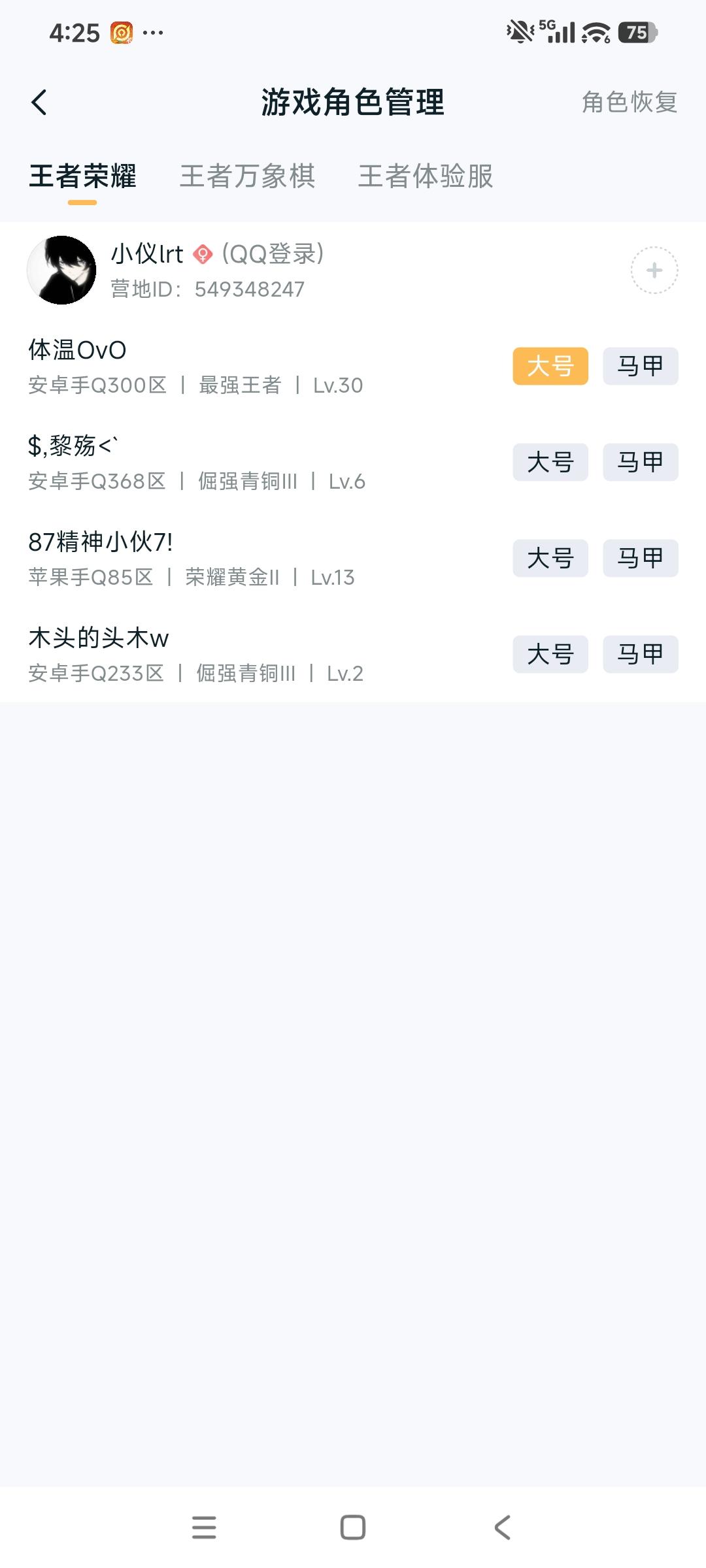Set 马甲 on 木头的头木w account
706x1568 pixels.
[639, 654]
